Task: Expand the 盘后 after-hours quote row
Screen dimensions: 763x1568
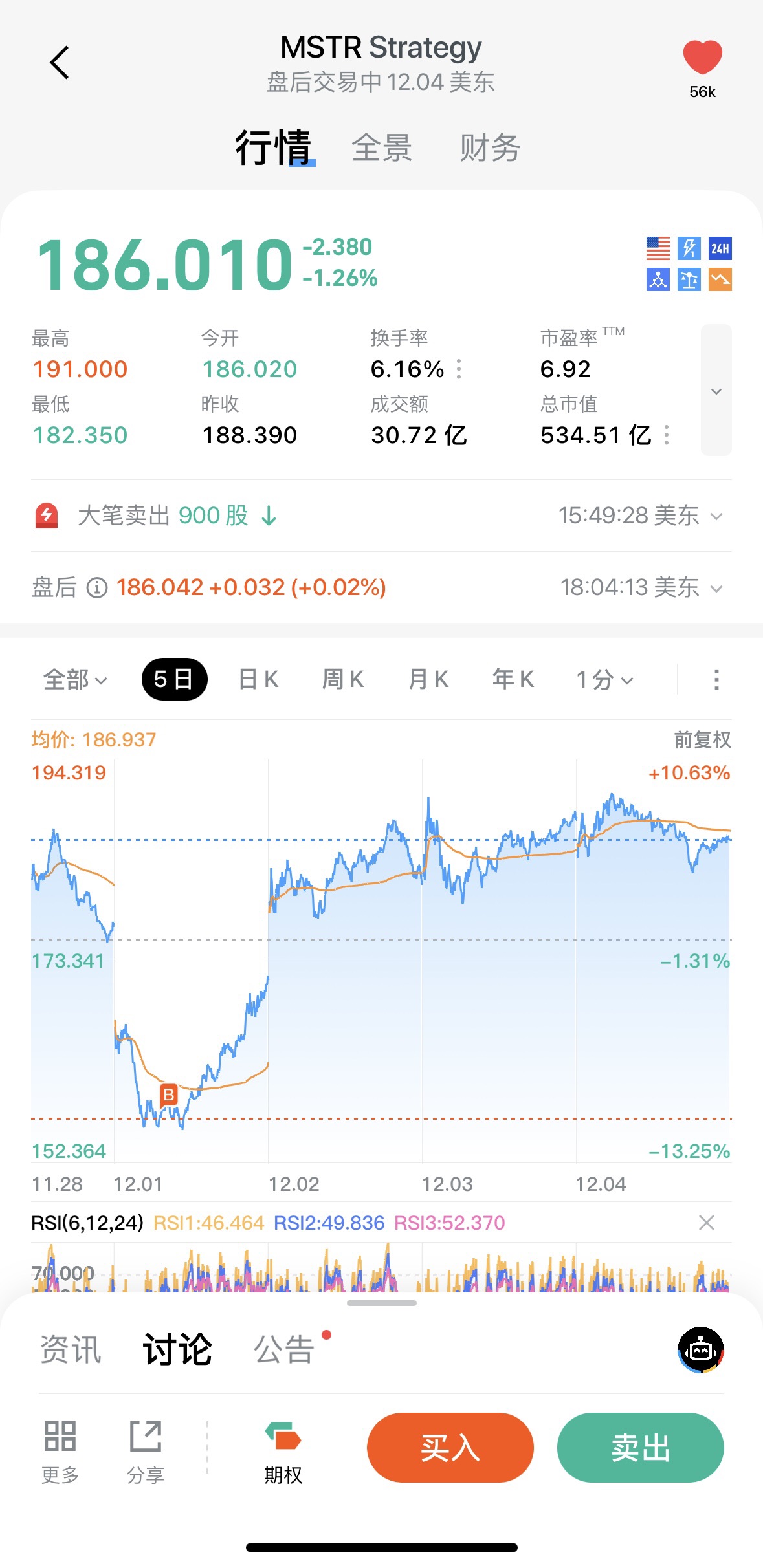Action: [716, 588]
